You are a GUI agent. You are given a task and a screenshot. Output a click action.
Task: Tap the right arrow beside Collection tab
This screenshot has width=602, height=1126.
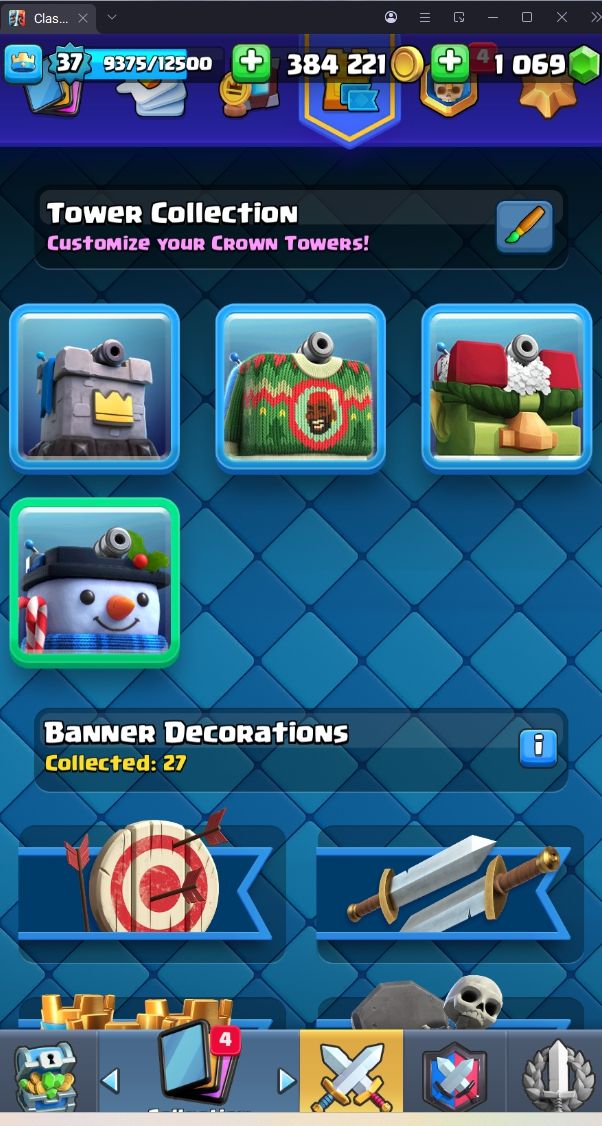click(x=287, y=1080)
